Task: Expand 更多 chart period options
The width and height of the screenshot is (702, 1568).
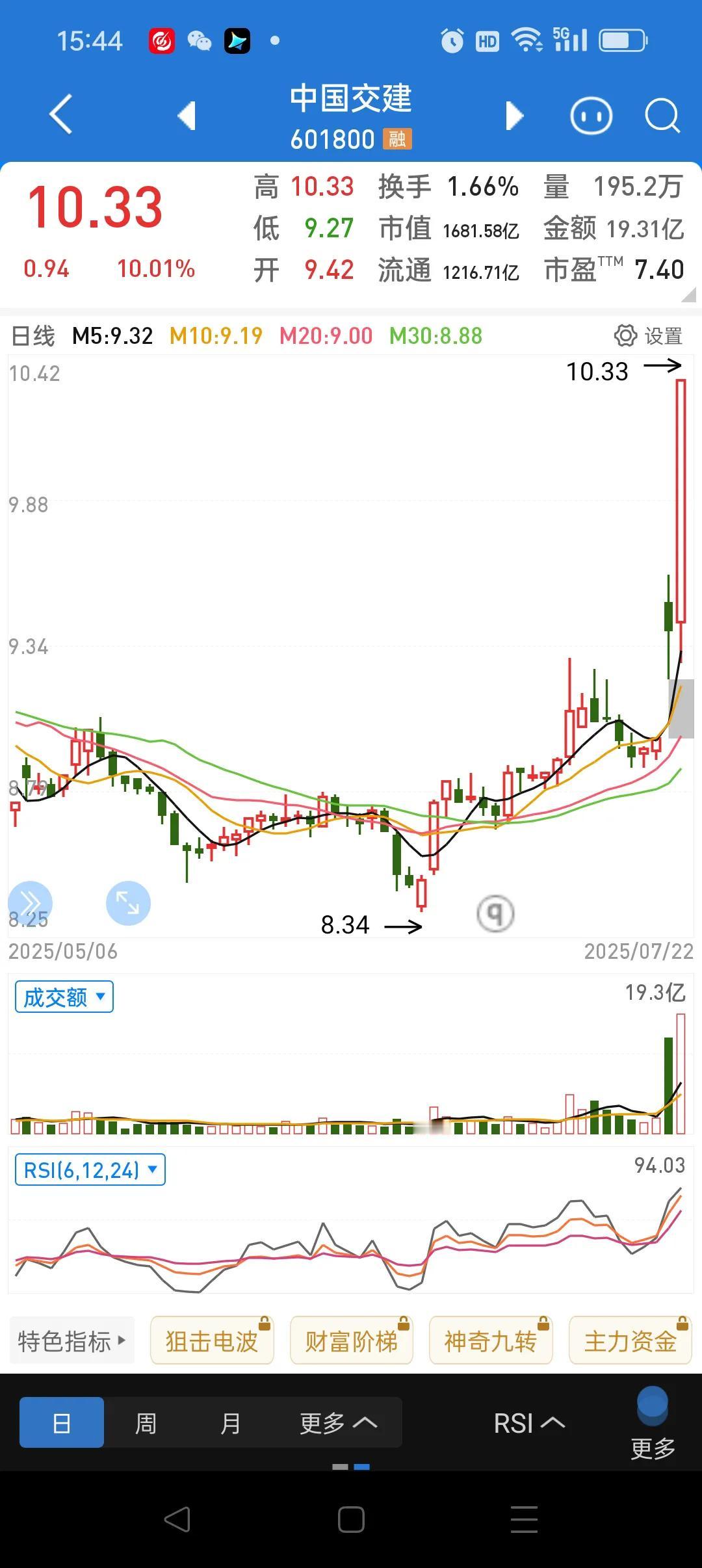Action: click(338, 1423)
